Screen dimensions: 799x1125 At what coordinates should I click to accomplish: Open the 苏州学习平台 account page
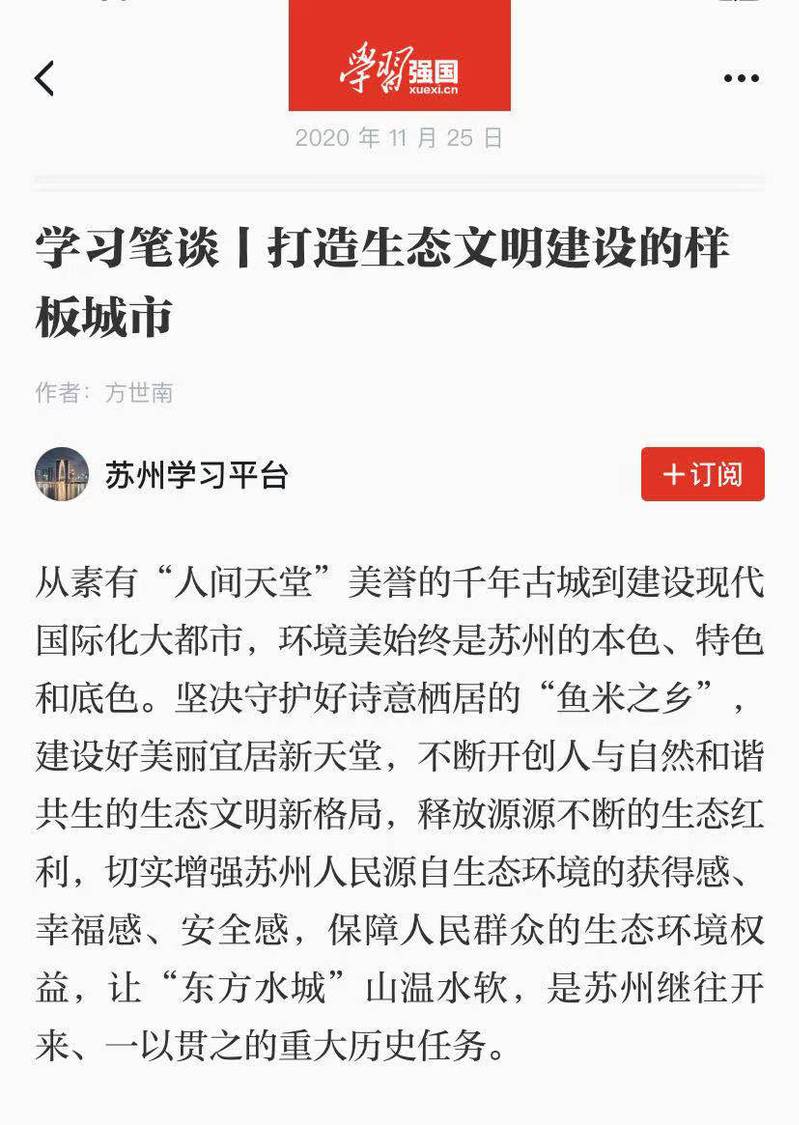pyautogui.click(x=196, y=475)
